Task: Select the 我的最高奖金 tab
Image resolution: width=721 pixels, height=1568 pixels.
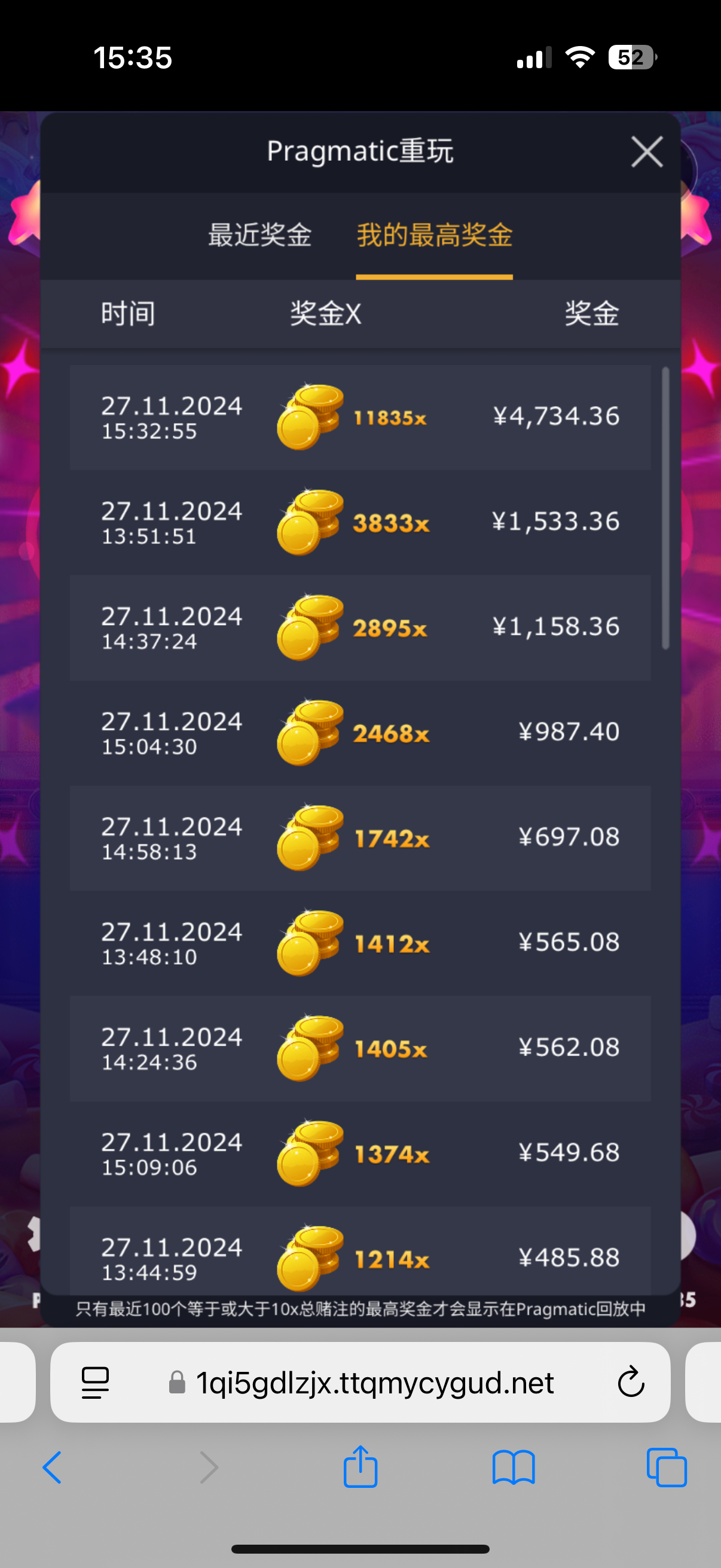Action: click(435, 235)
